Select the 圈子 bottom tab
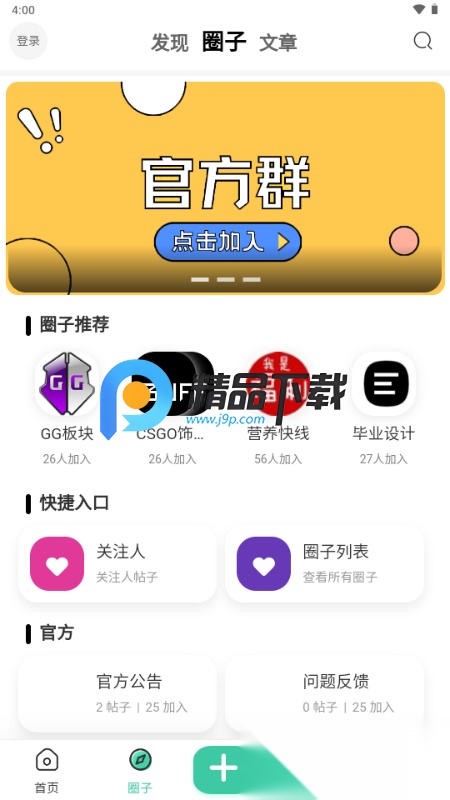The width and height of the screenshot is (450, 800). click(140, 770)
